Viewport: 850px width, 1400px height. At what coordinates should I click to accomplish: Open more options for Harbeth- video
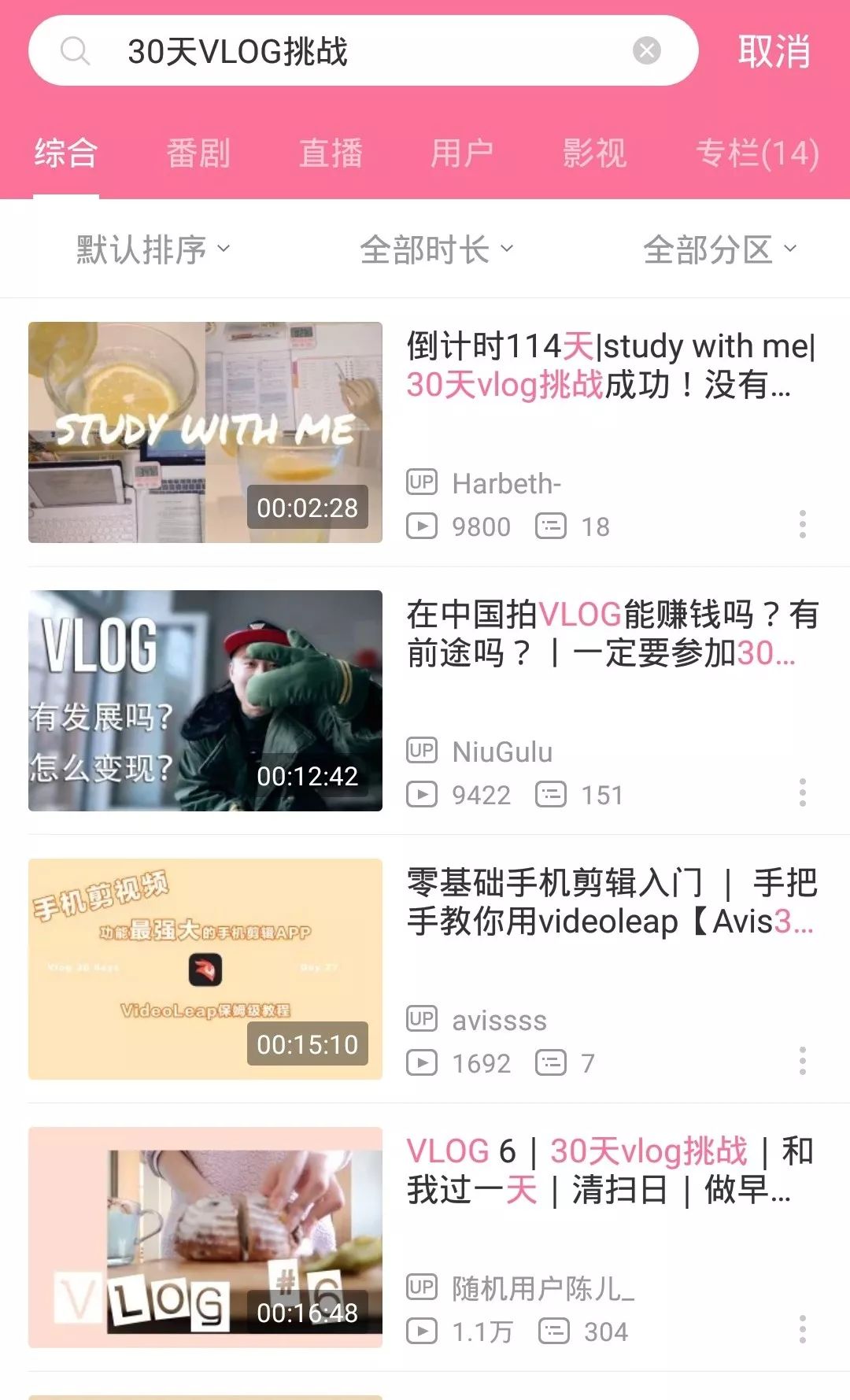[x=802, y=524]
